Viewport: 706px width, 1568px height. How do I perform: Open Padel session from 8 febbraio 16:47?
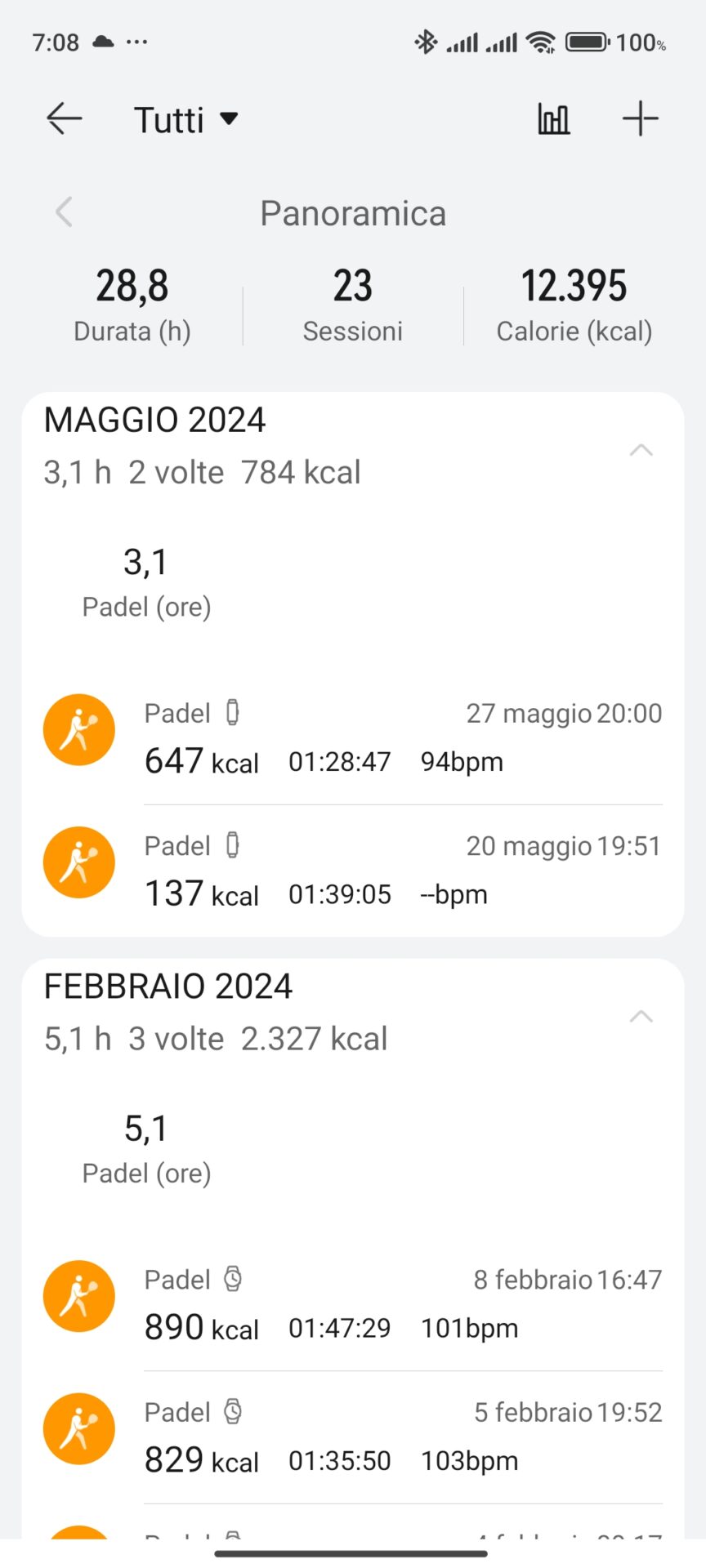click(353, 1304)
